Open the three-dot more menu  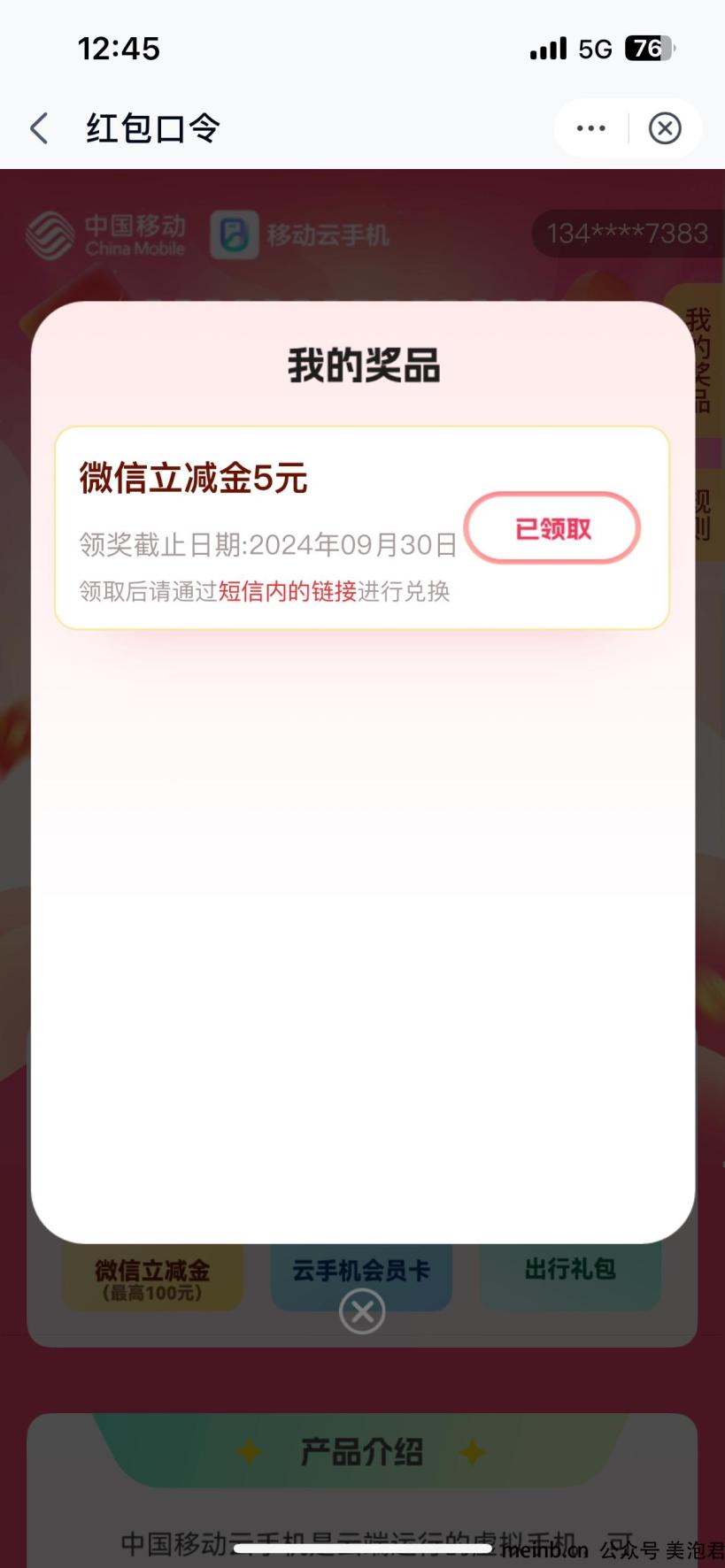tap(590, 128)
